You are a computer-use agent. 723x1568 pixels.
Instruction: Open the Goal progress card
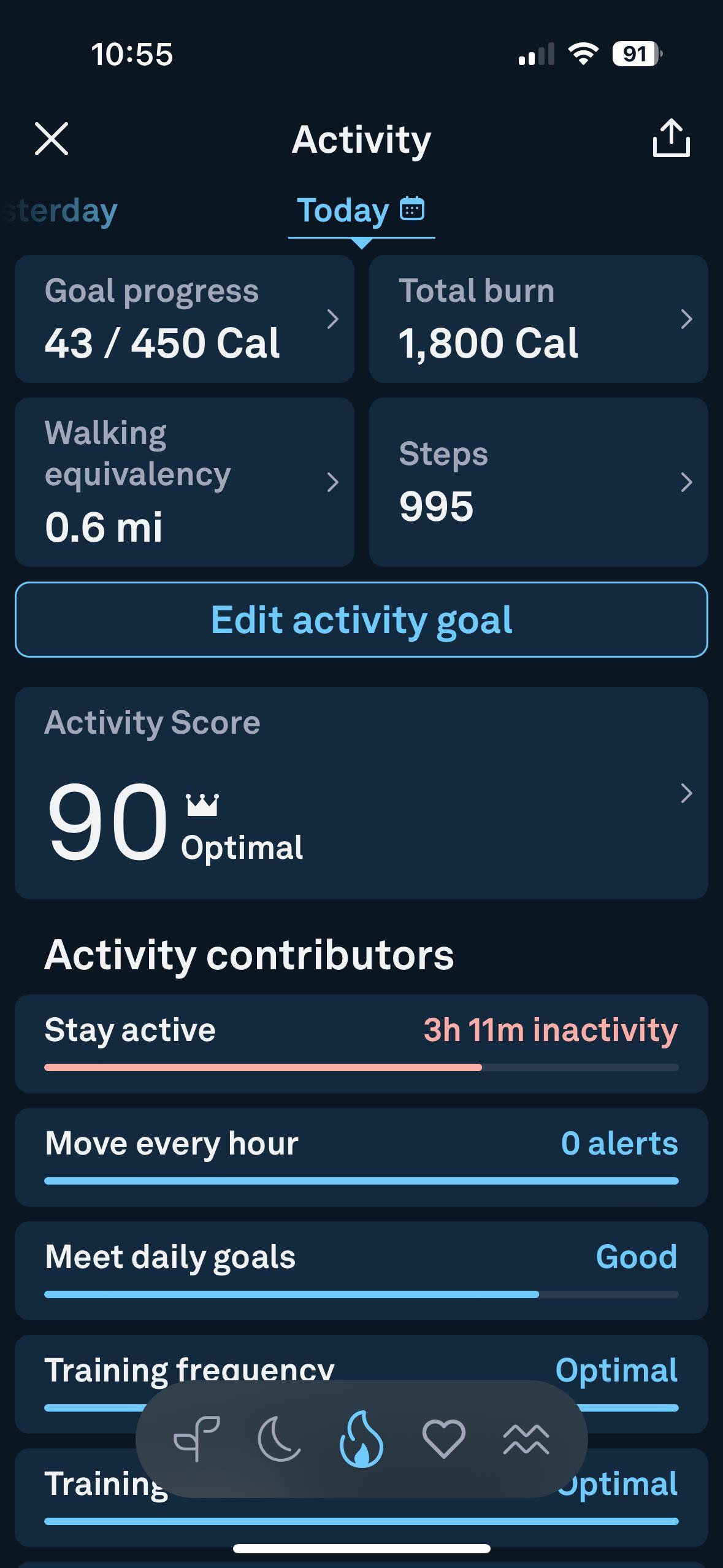(x=184, y=319)
